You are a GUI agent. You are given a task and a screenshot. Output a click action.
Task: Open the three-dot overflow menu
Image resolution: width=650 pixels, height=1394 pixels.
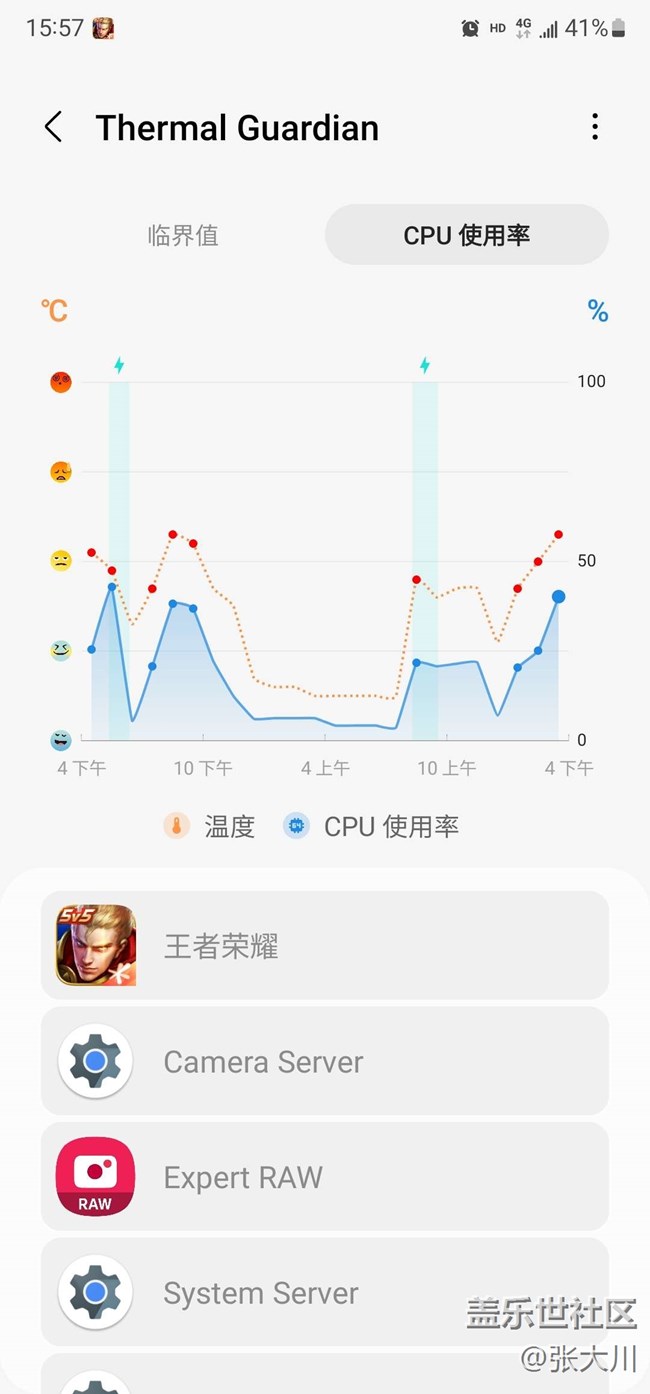tap(595, 127)
